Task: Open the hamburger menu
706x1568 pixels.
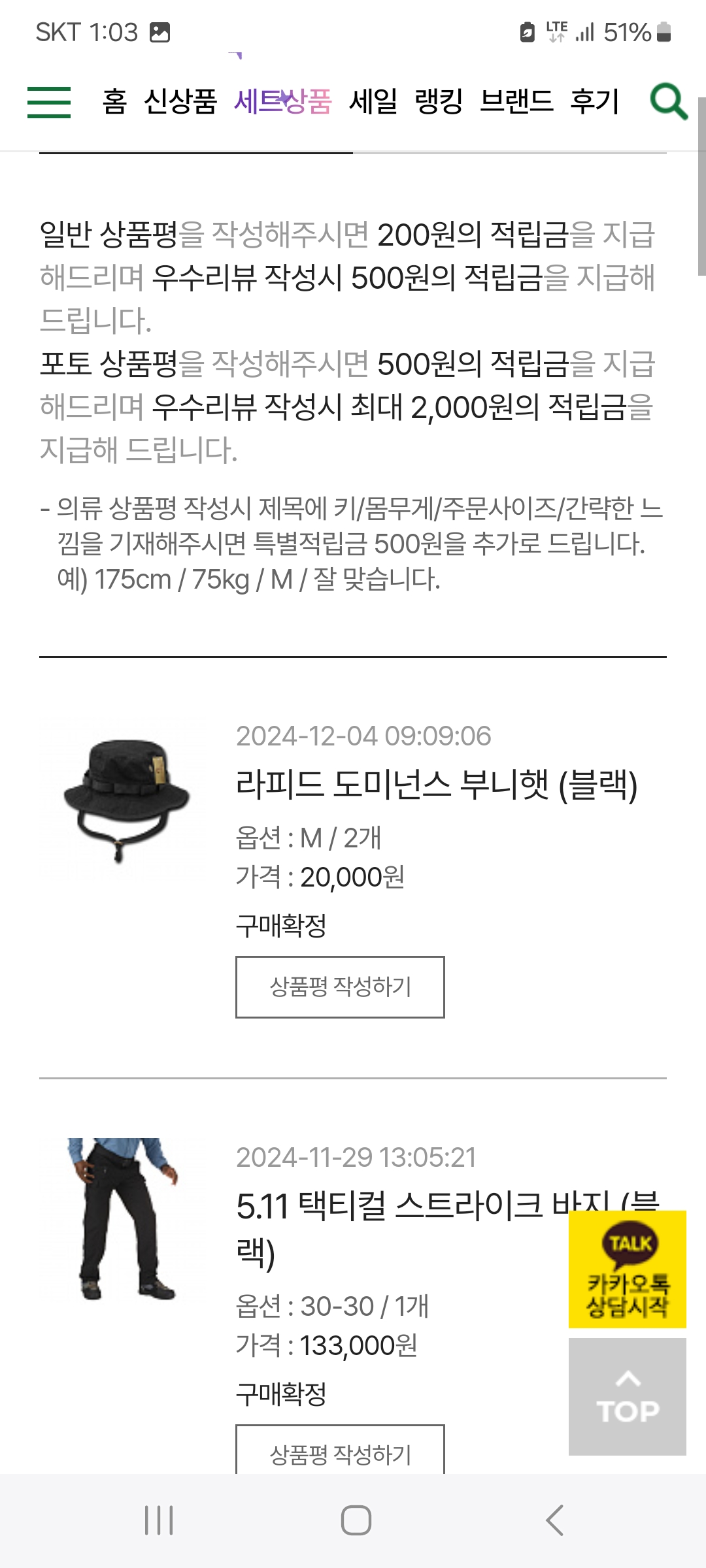Action: point(49,103)
